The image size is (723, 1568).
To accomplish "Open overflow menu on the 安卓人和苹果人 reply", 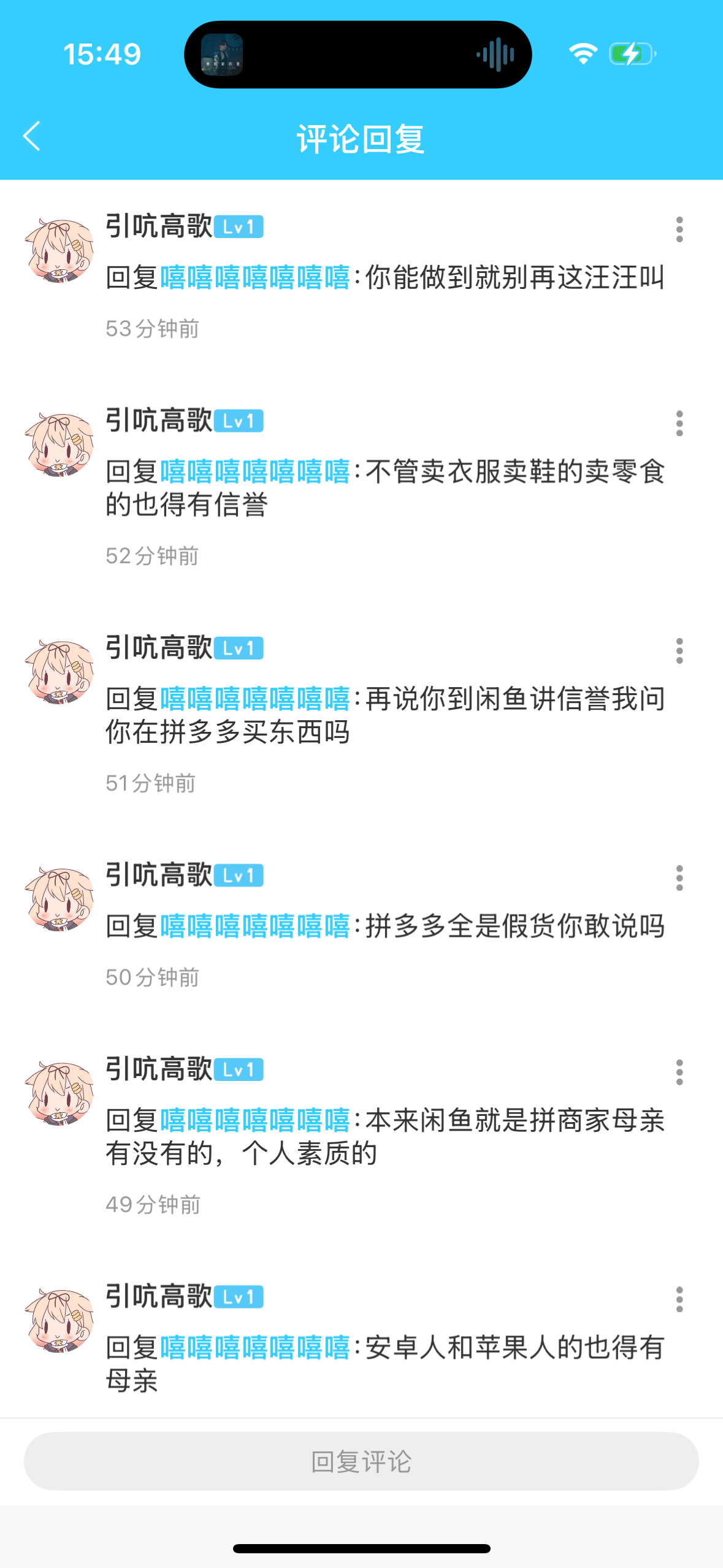I will pyautogui.click(x=679, y=1299).
